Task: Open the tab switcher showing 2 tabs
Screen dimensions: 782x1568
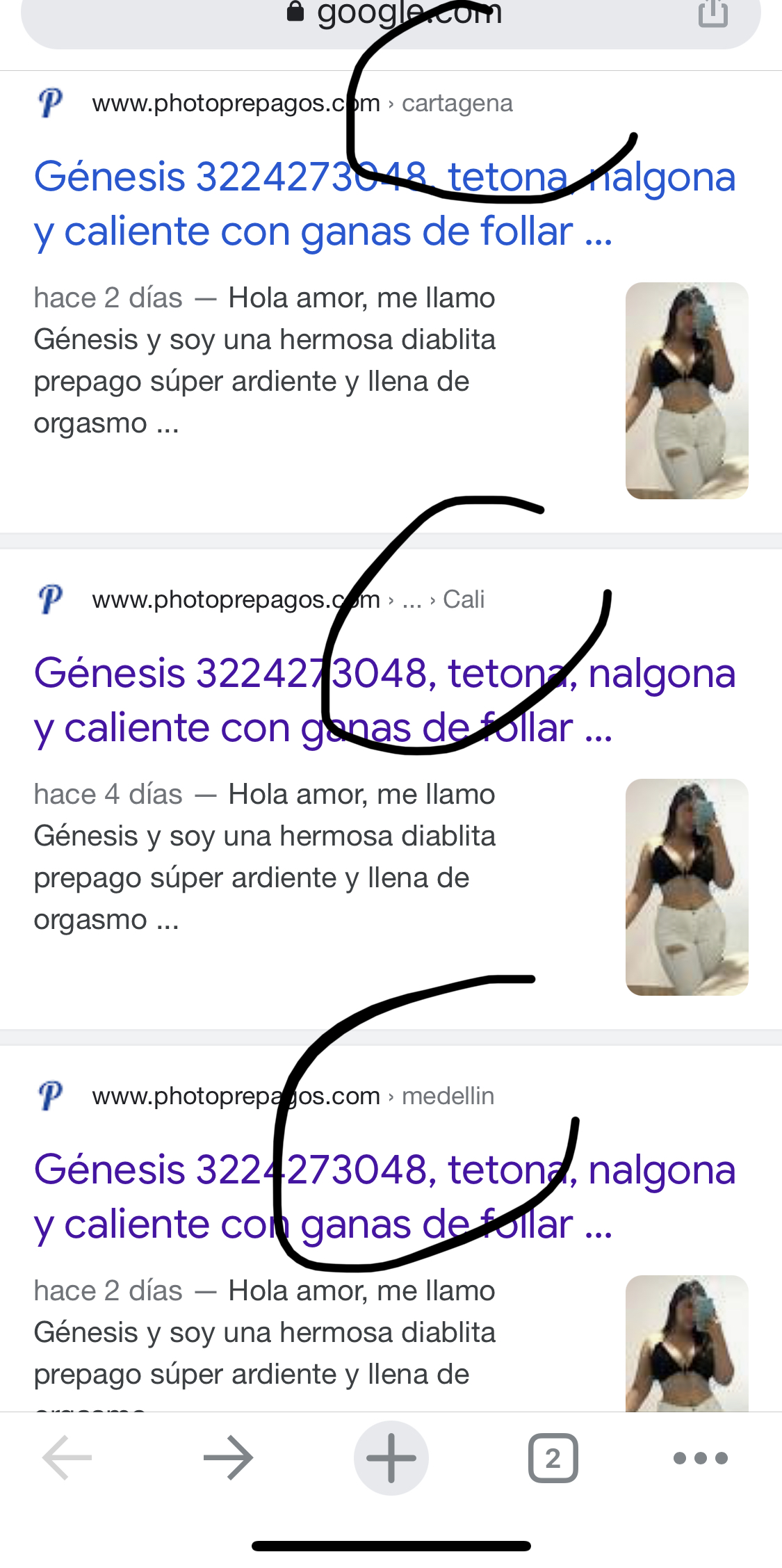Action: [x=553, y=1457]
